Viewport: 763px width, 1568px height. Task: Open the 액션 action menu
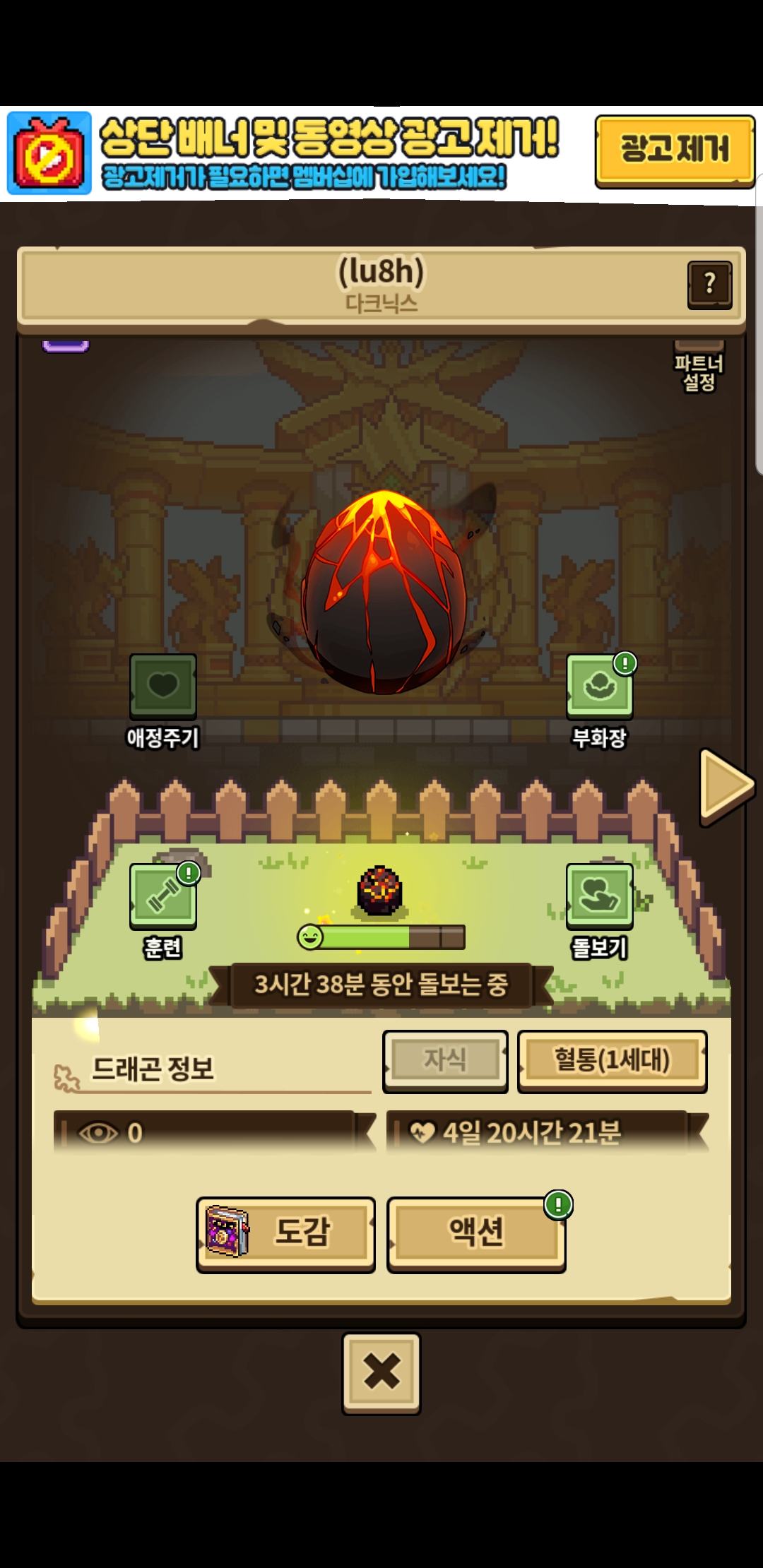tap(477, 1235)
